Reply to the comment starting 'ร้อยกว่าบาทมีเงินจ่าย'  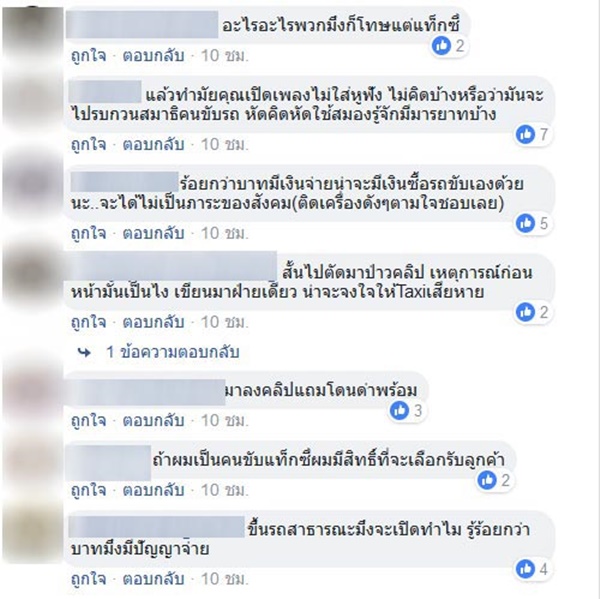click(152, 233)
